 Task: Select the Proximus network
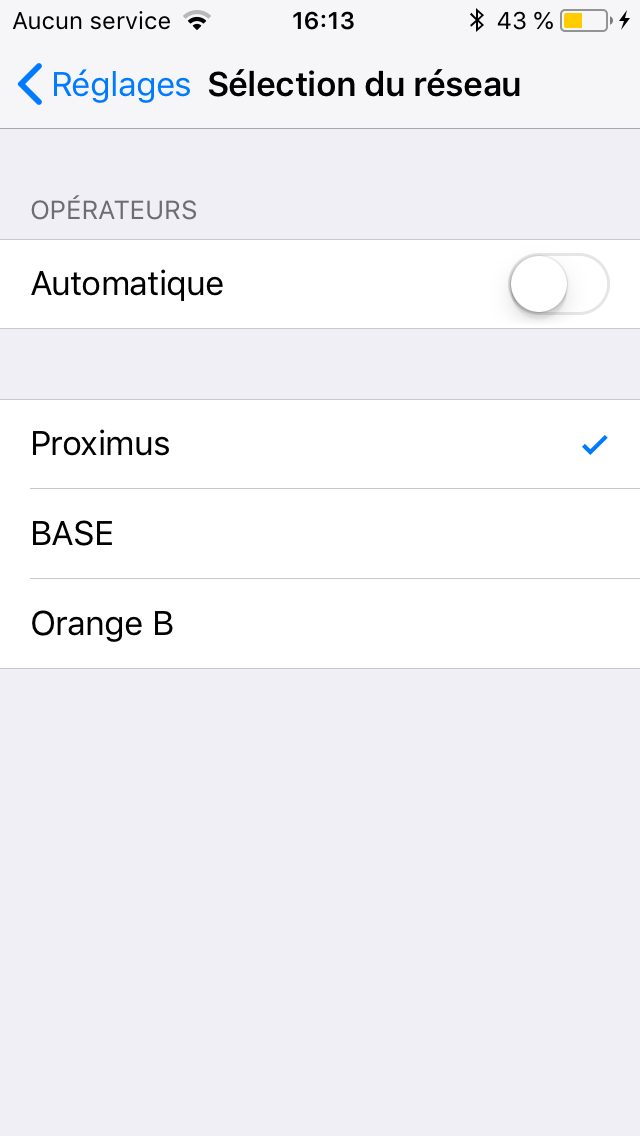320,444
